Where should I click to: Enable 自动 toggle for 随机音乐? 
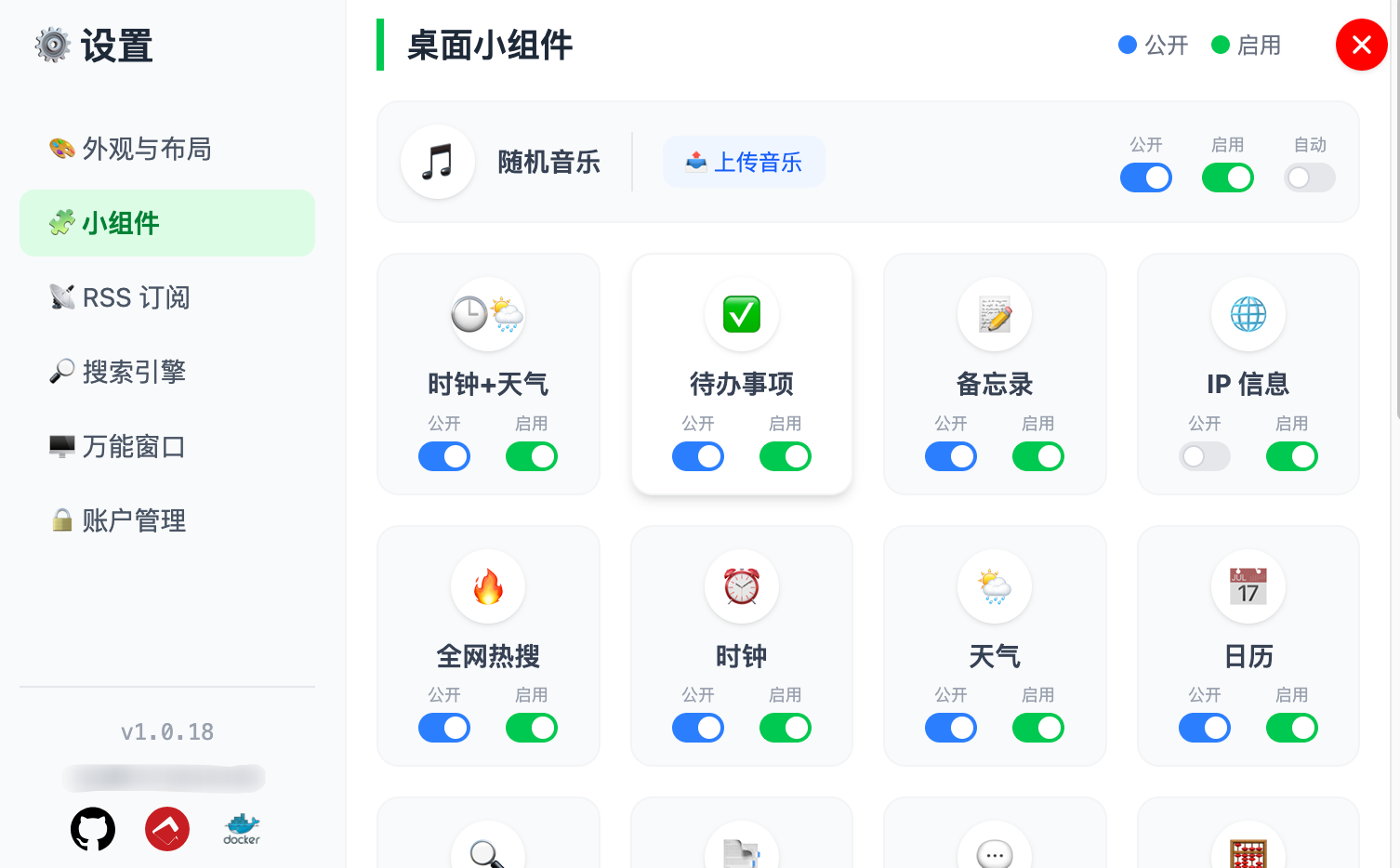[1309, 178]
